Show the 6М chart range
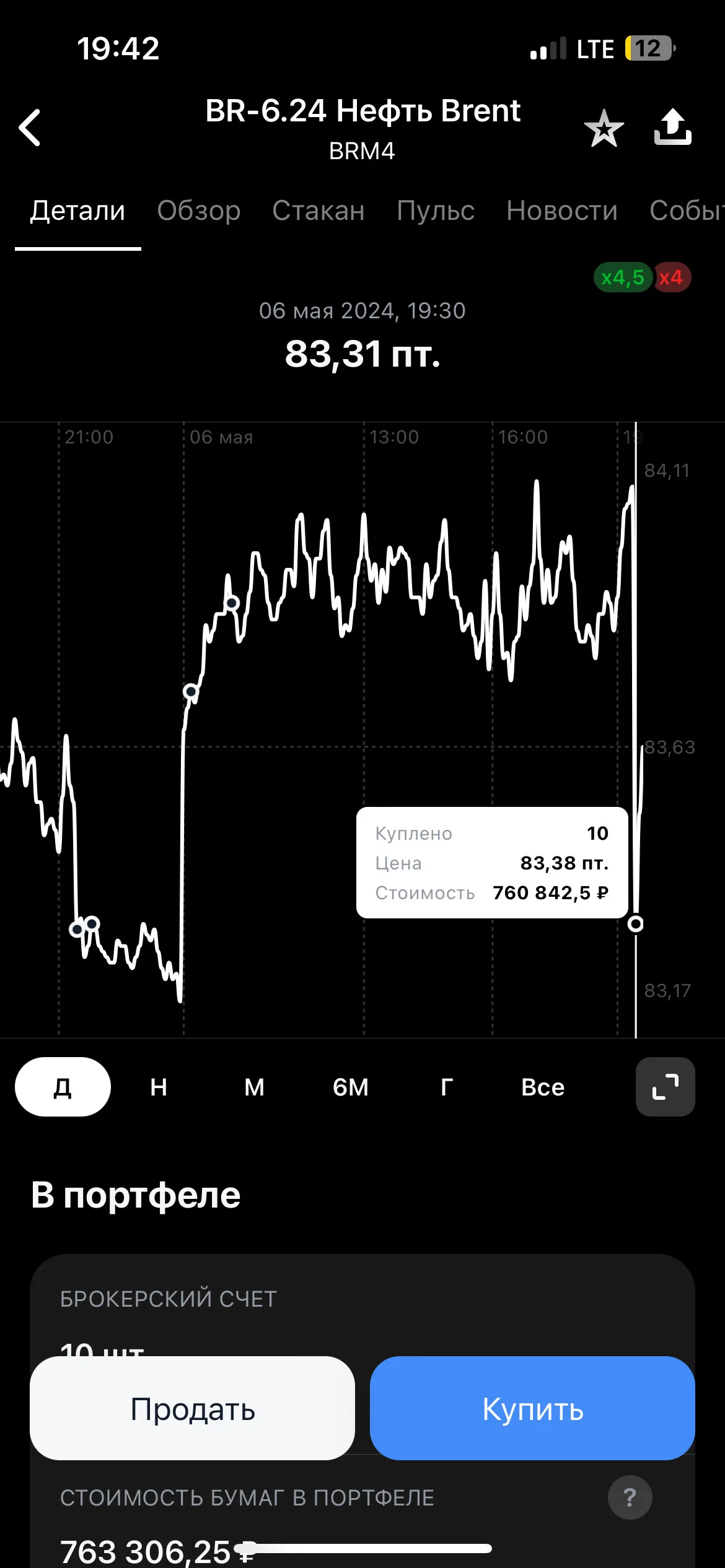Viewport: 725px width, 1568px height. click(x=351, y=1087)
